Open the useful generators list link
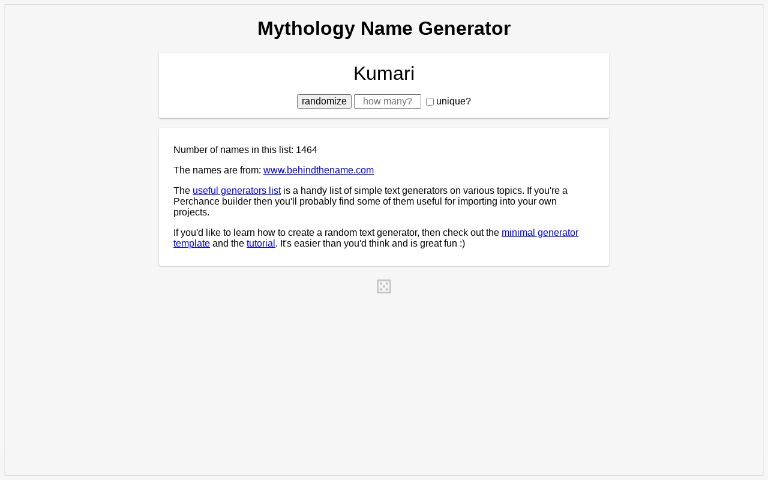 (x=236, y=190)
